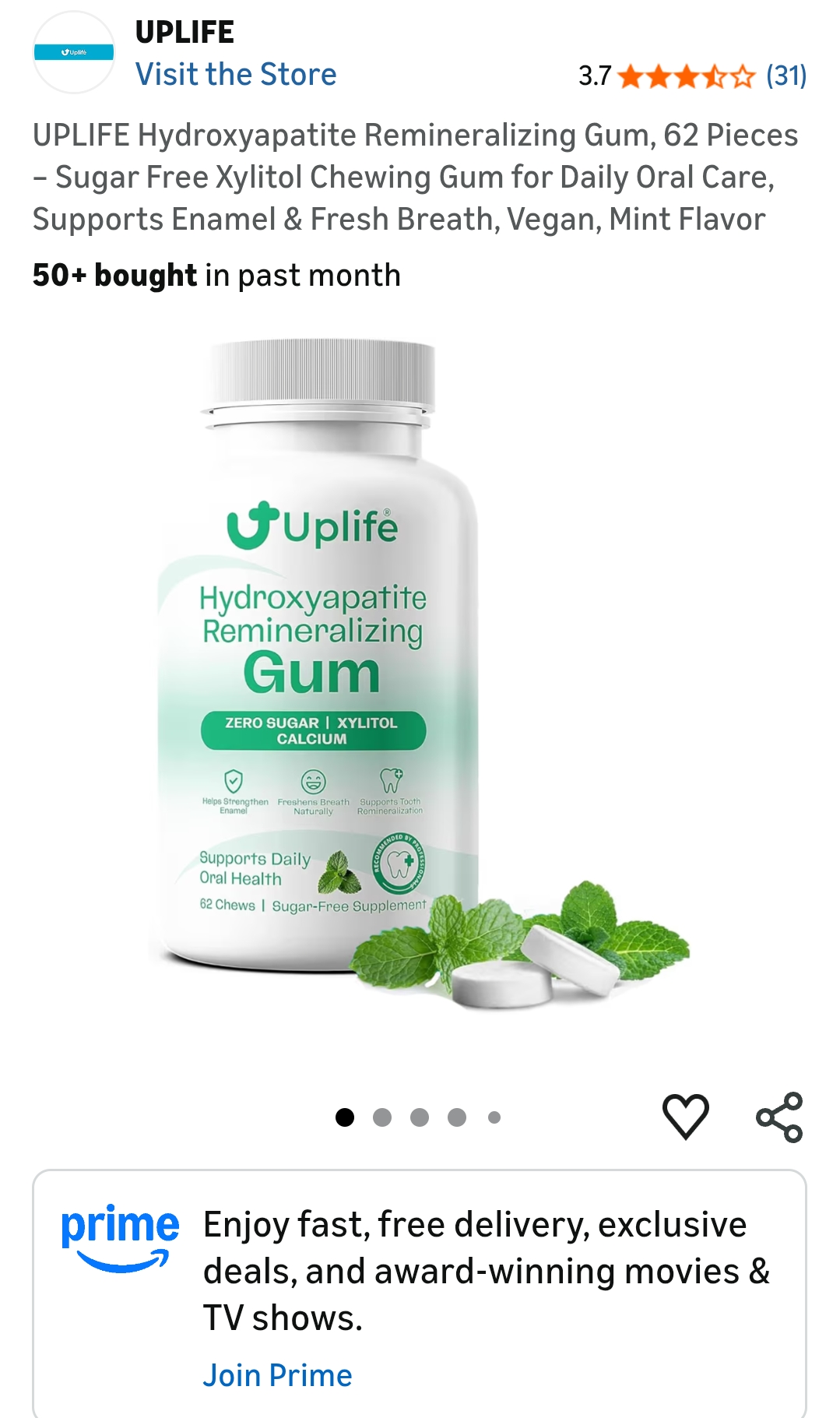Image resolution: width=840 pixels, height=1418 pixels.
Task: Switch to the second image dot
Action: [381, 1117]
